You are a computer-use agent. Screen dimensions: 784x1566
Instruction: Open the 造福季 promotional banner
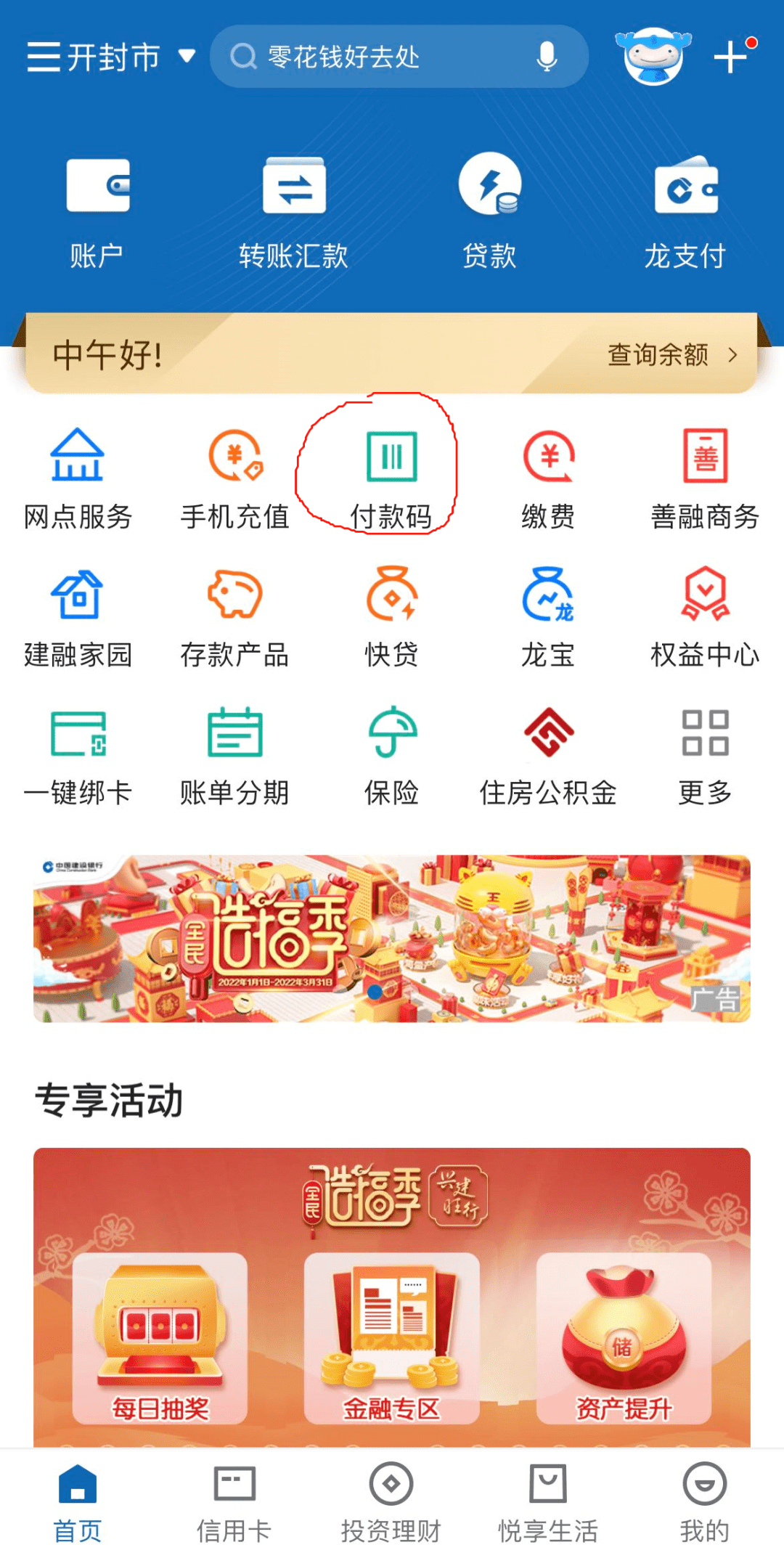point(391,939)
